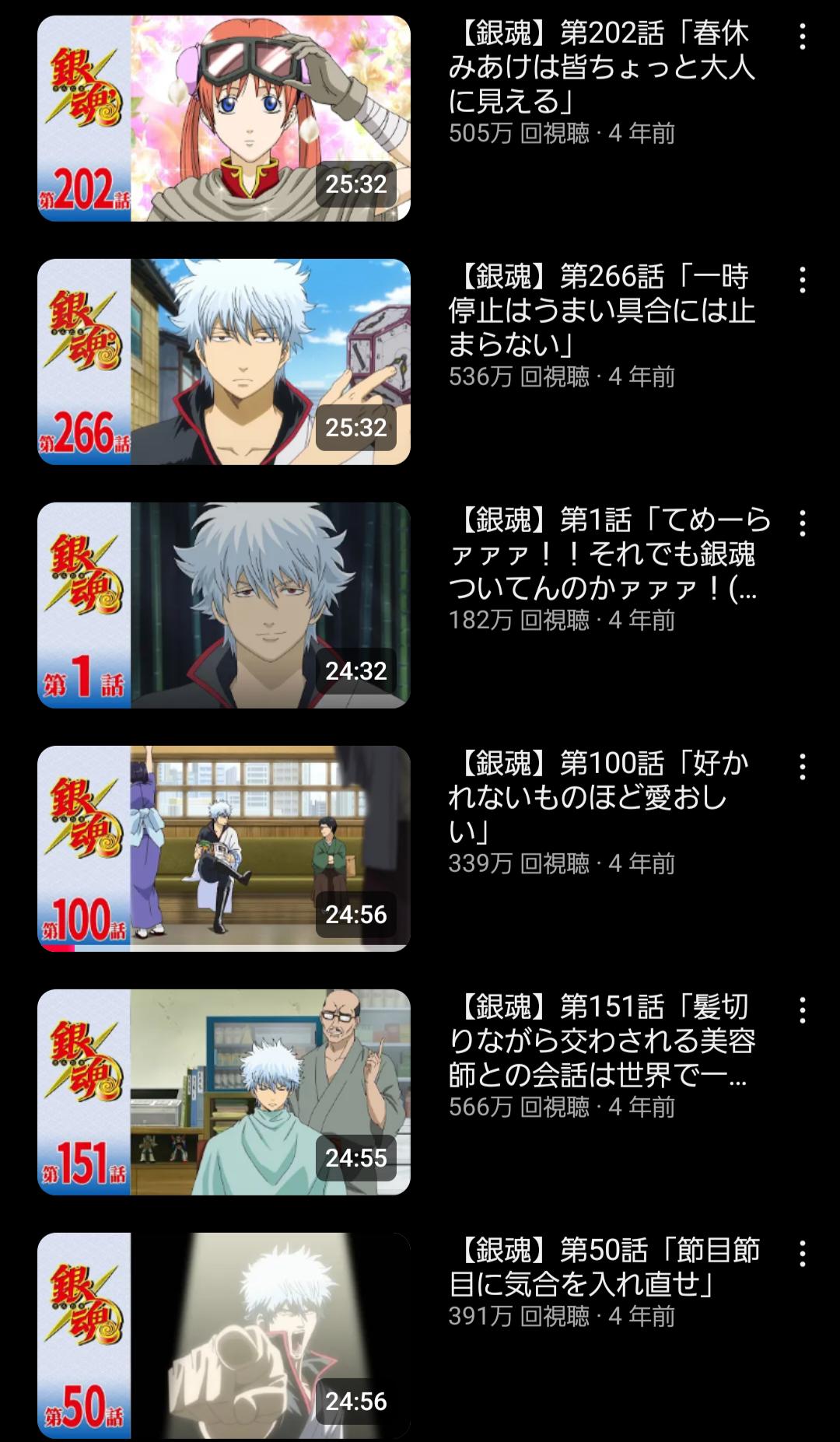Open overflow menu for 第1話 video
Image resolution: width=840 pixels, height=1442 pixels.
tap(802, 523)
